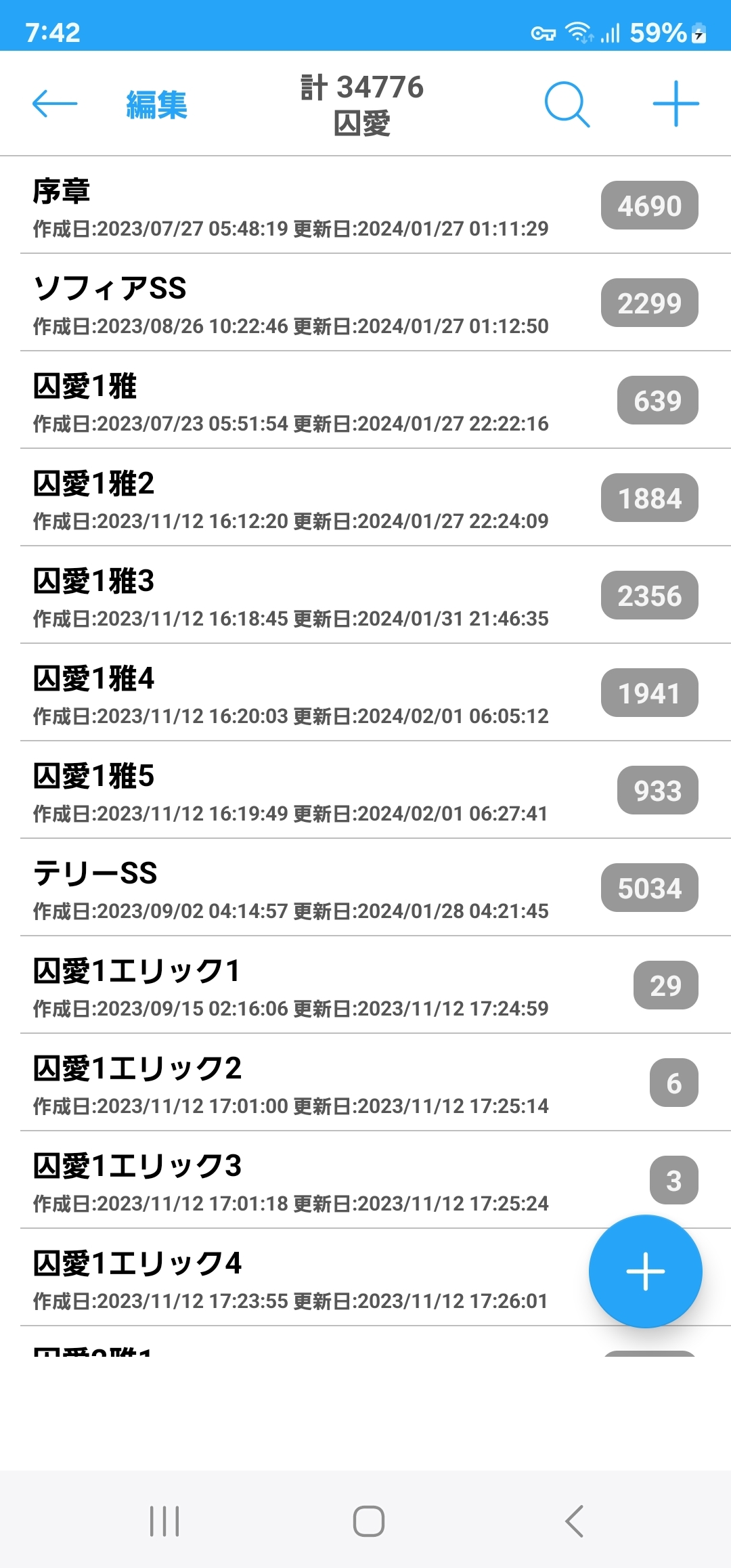
Task: Open the ソフィアSS entry
Action: [291, 303]
